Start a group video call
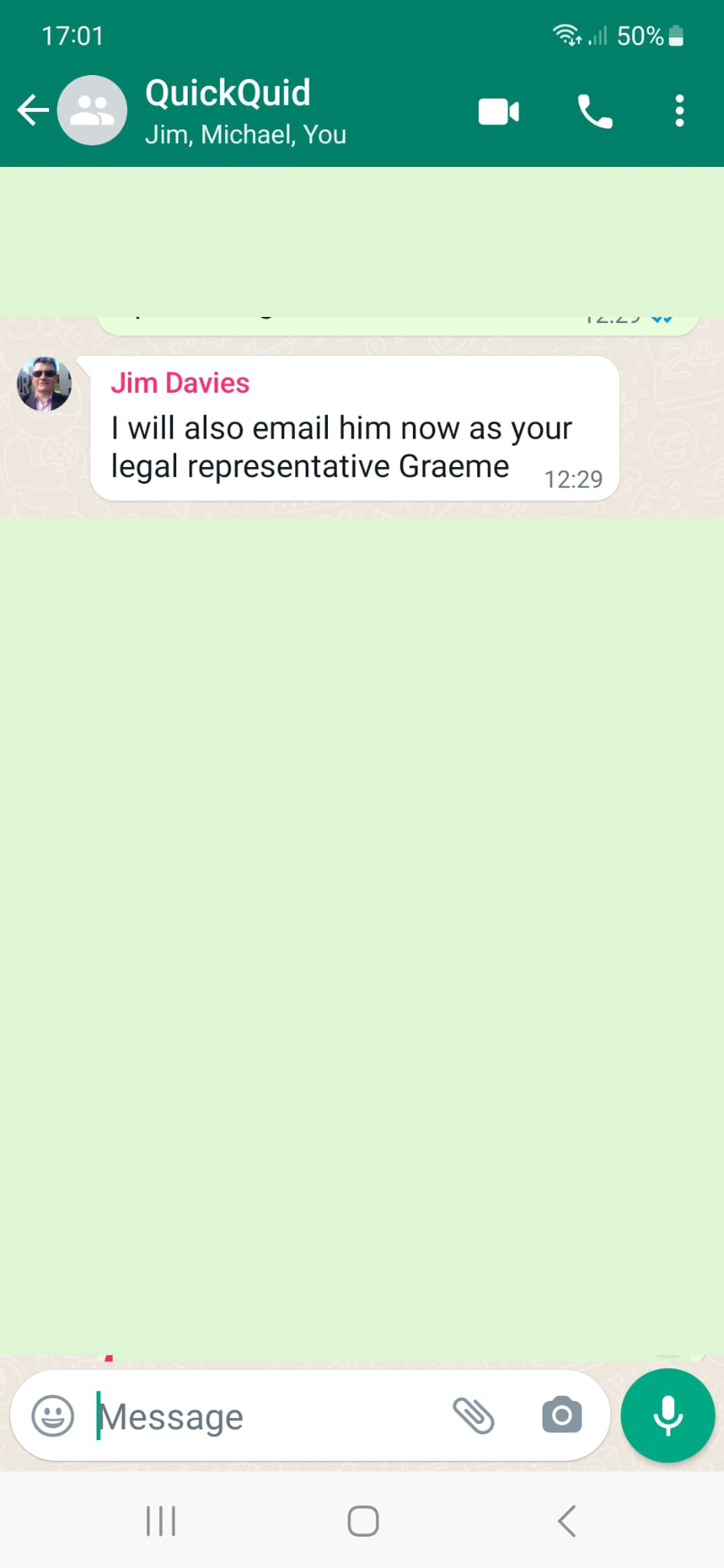724x1568 pixels. click(499, 112)
